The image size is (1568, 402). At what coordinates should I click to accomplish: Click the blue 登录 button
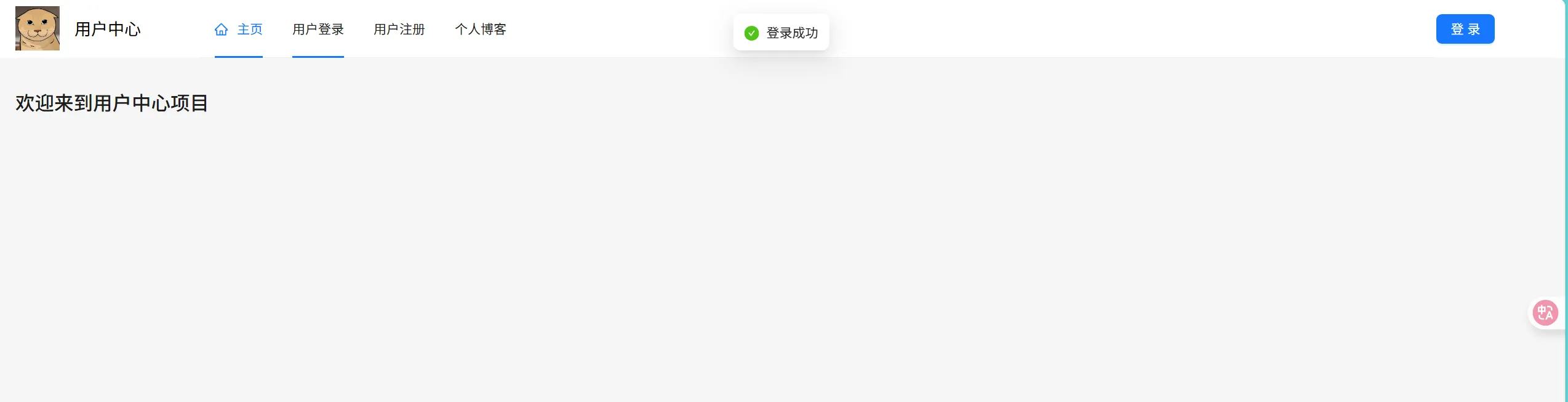(x=1465, y=29)
